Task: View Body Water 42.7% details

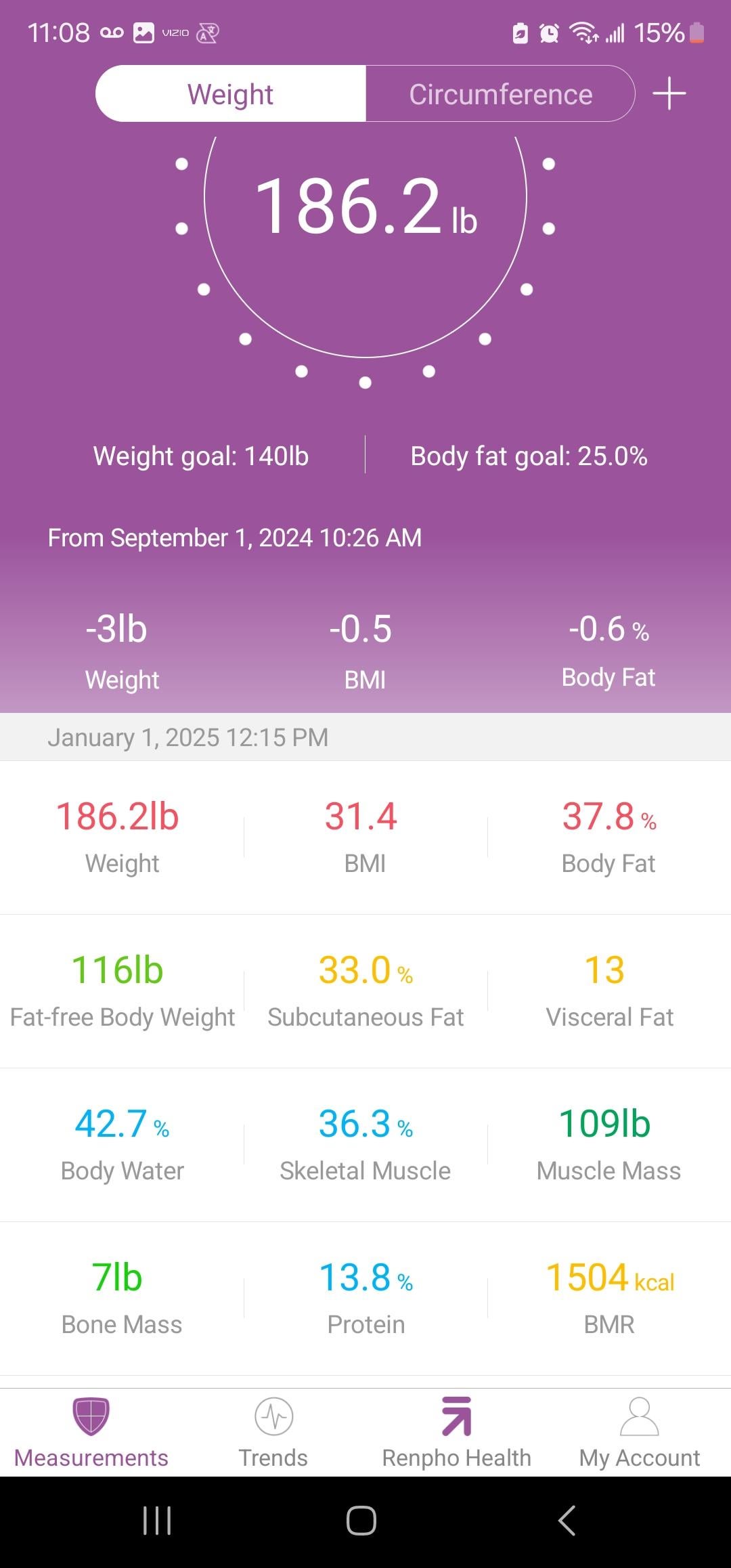Action: coord(122,1144)
